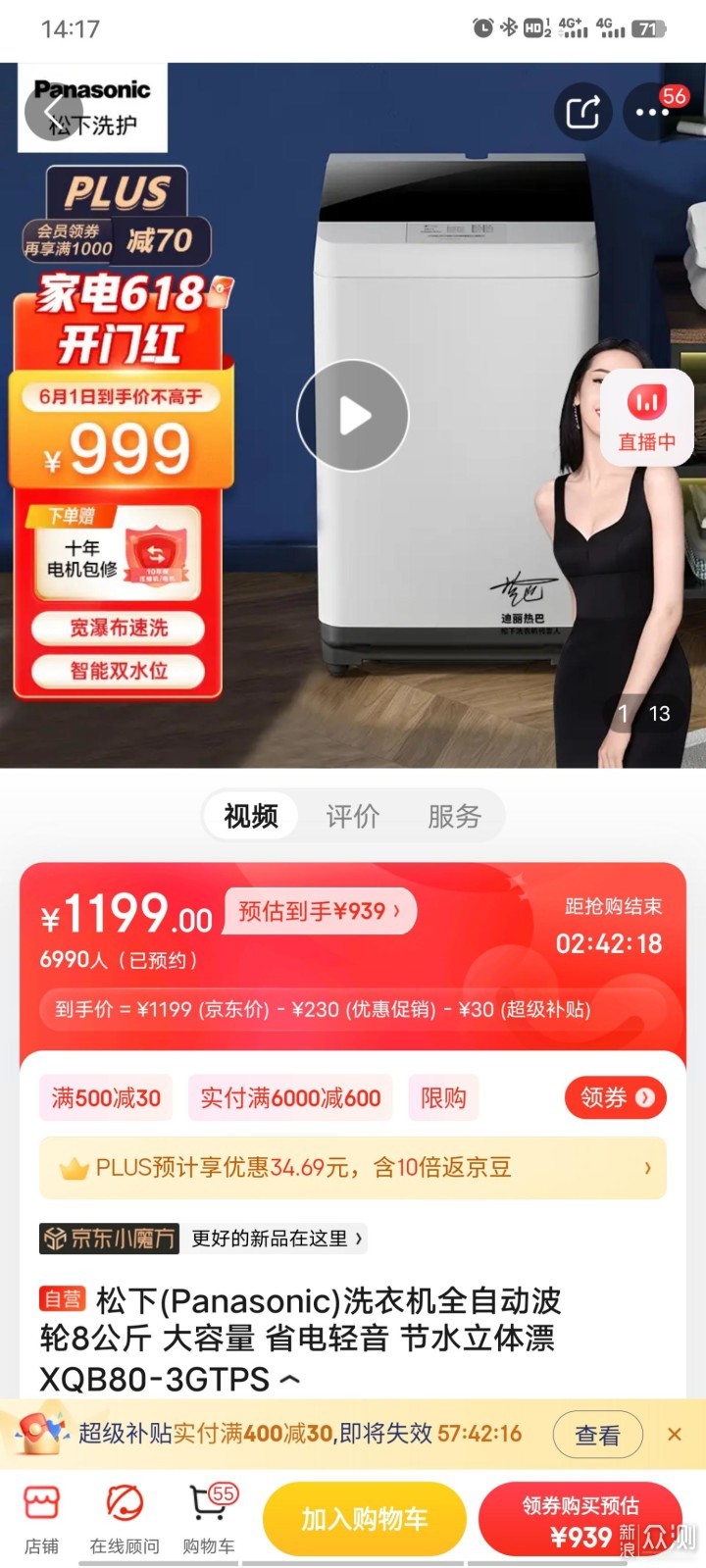
Task: Tap the 领券 coupon button
Action: coord(615,1097)
